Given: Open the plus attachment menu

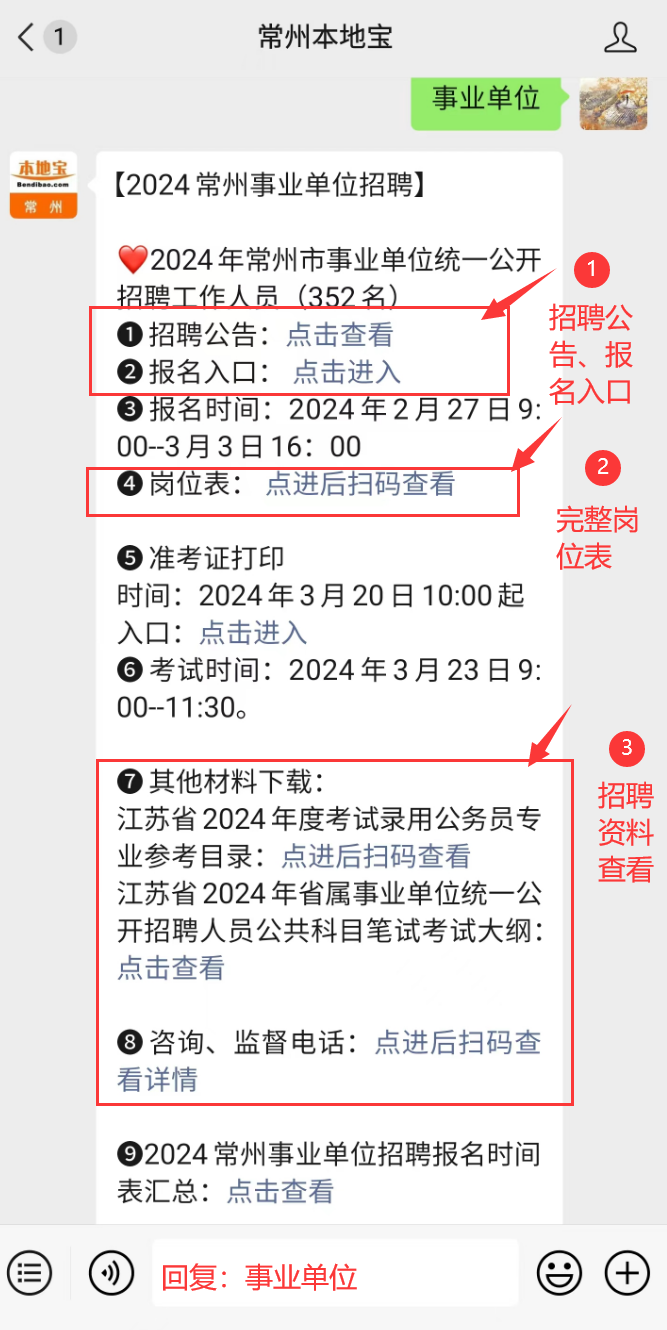Looking at the screenshot, I should point(627,1273).
